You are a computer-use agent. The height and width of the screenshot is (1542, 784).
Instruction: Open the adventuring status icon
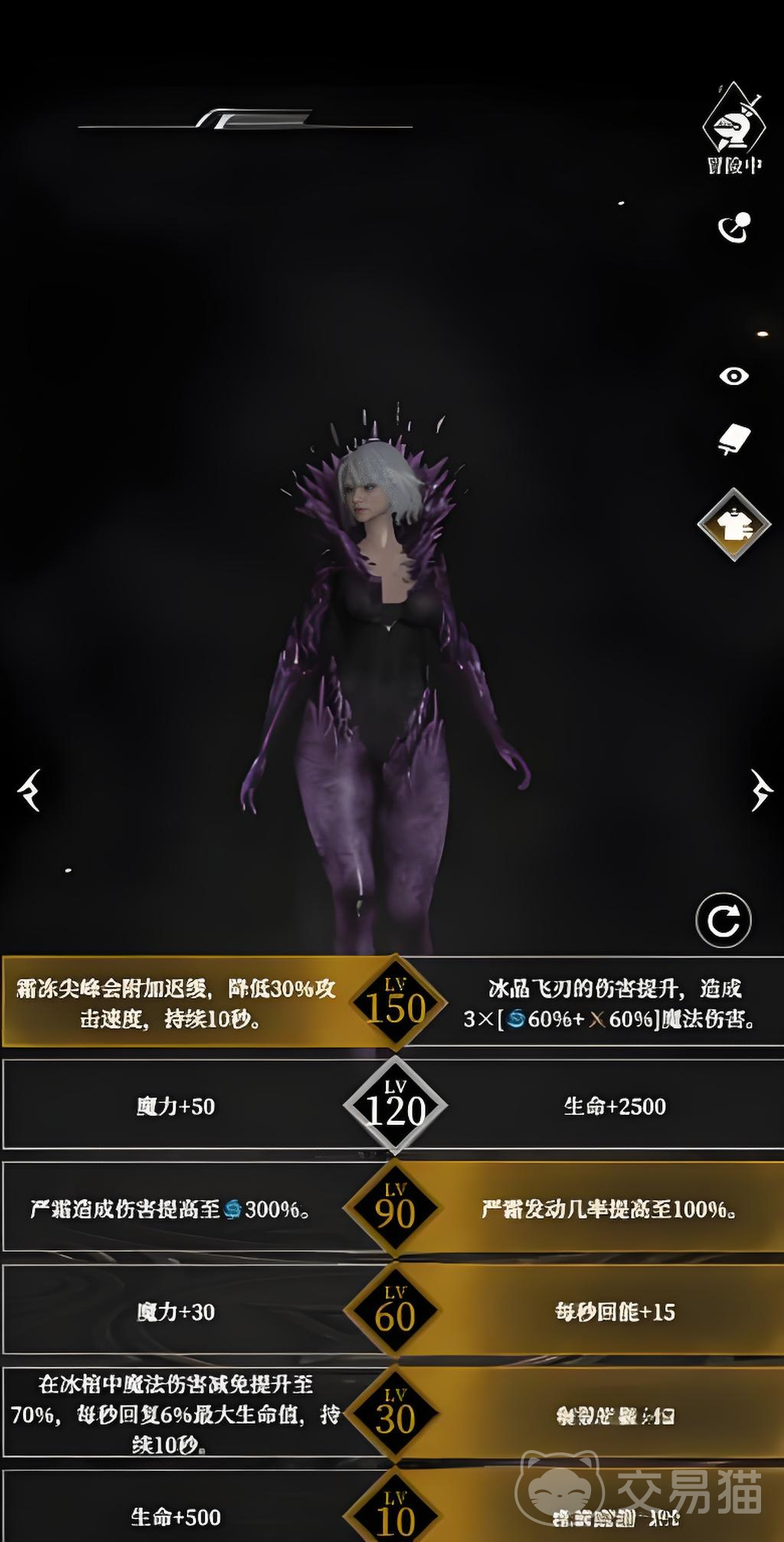733,127
